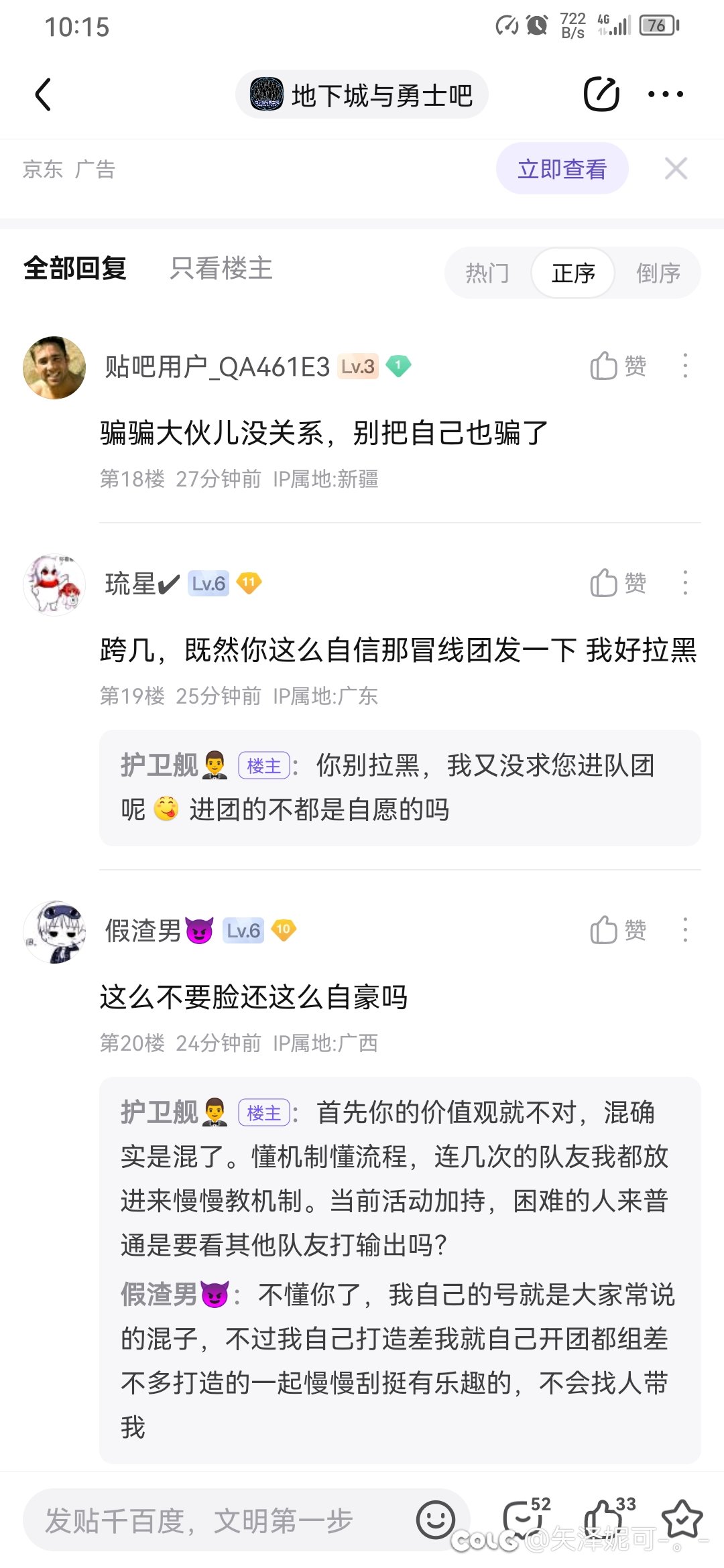Screen dimensions: 724x1568
Task: Switch the reply order to 倒序
Action: (x=658, y=273)
